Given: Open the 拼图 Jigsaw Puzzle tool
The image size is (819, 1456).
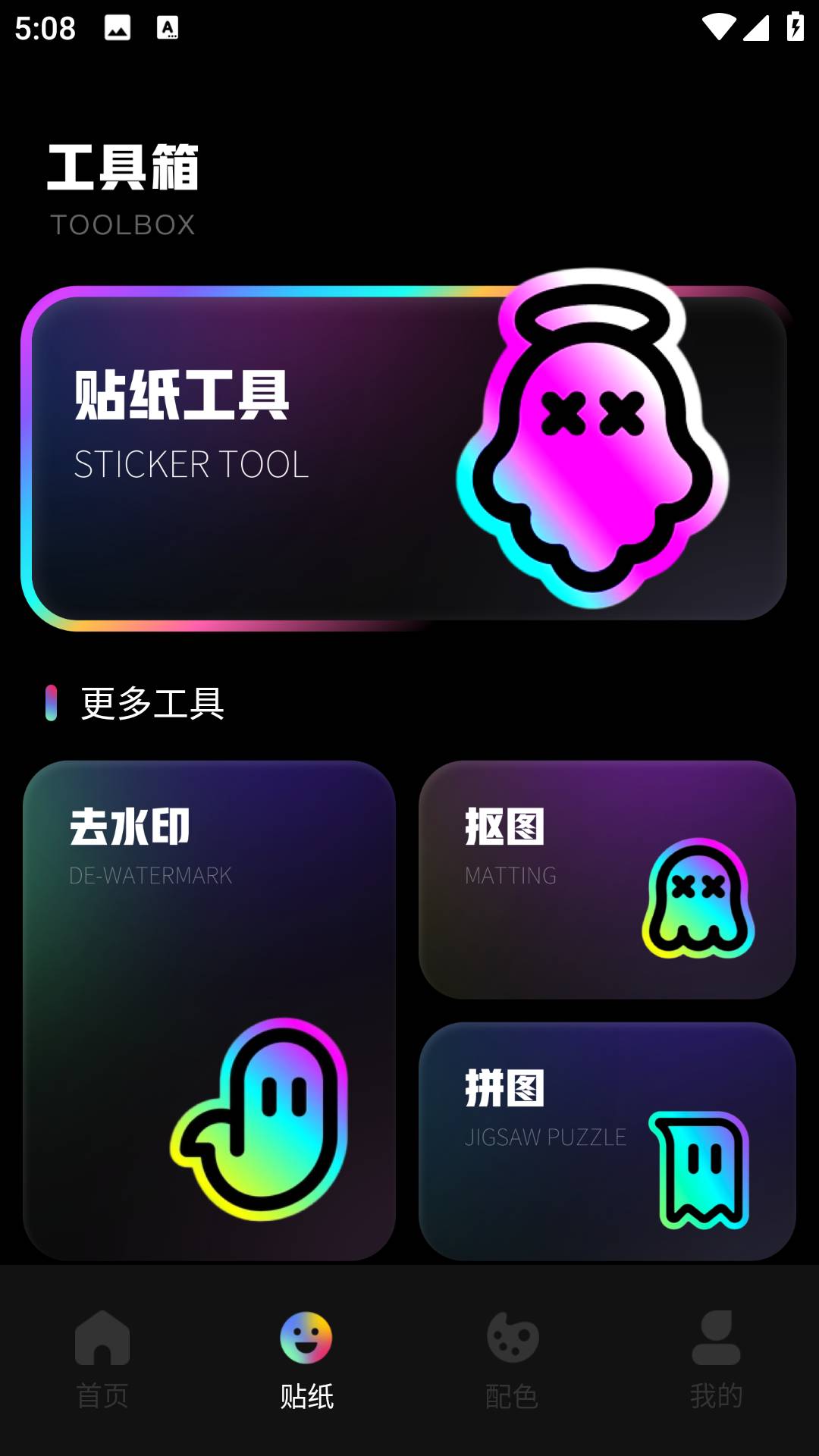Looking at the screenshot, I should point(607,1141).
